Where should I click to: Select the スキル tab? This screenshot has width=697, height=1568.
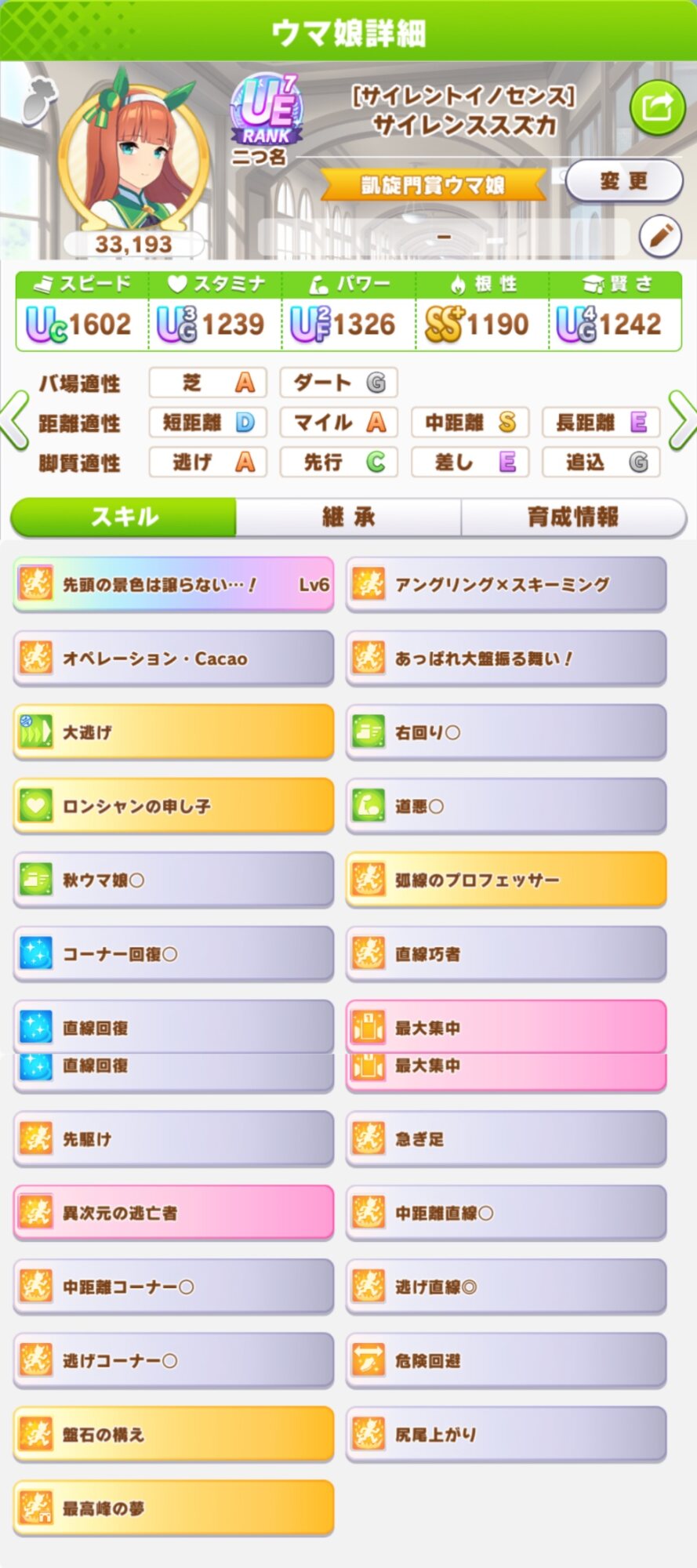[x=124, y=517]
